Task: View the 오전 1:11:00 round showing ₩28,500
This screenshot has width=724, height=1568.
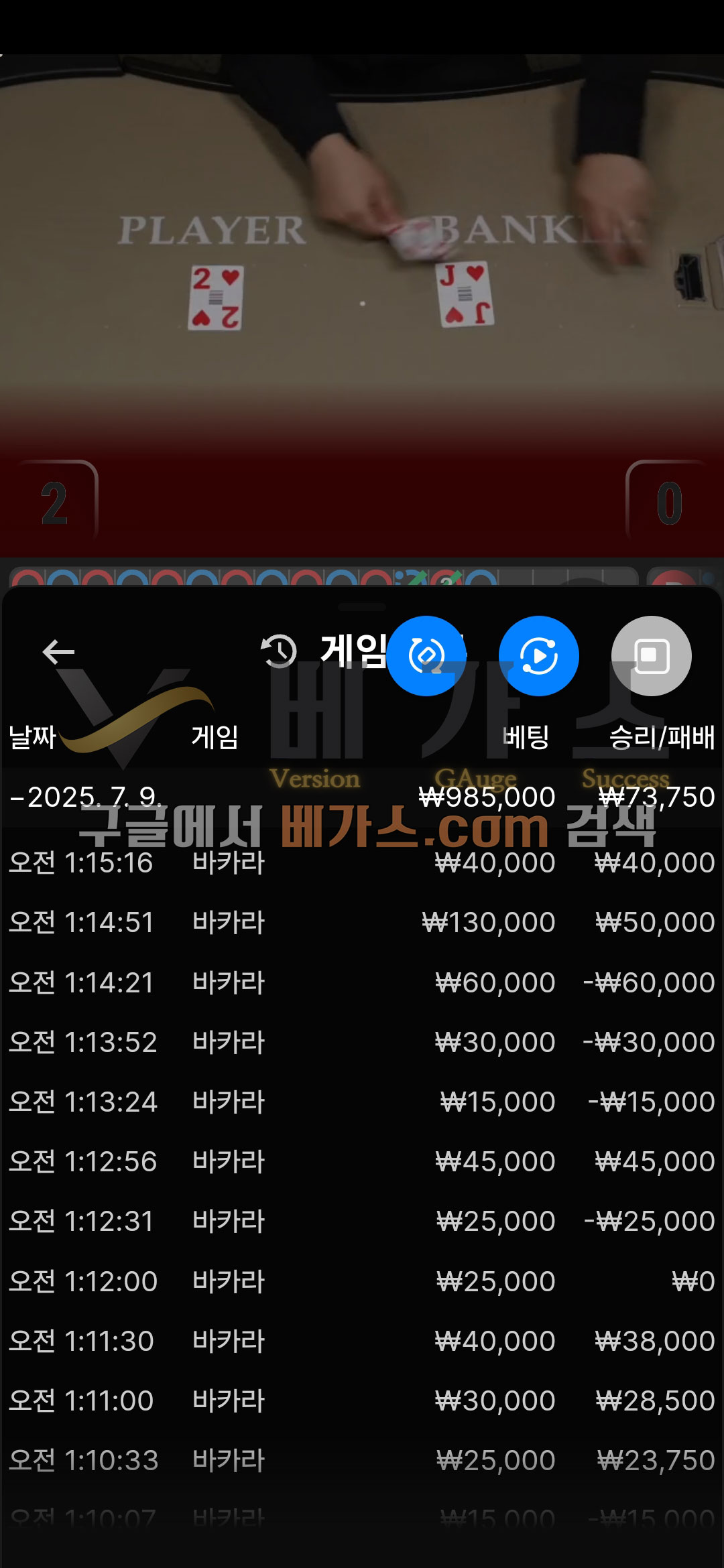Action: tap(362, 1400)
